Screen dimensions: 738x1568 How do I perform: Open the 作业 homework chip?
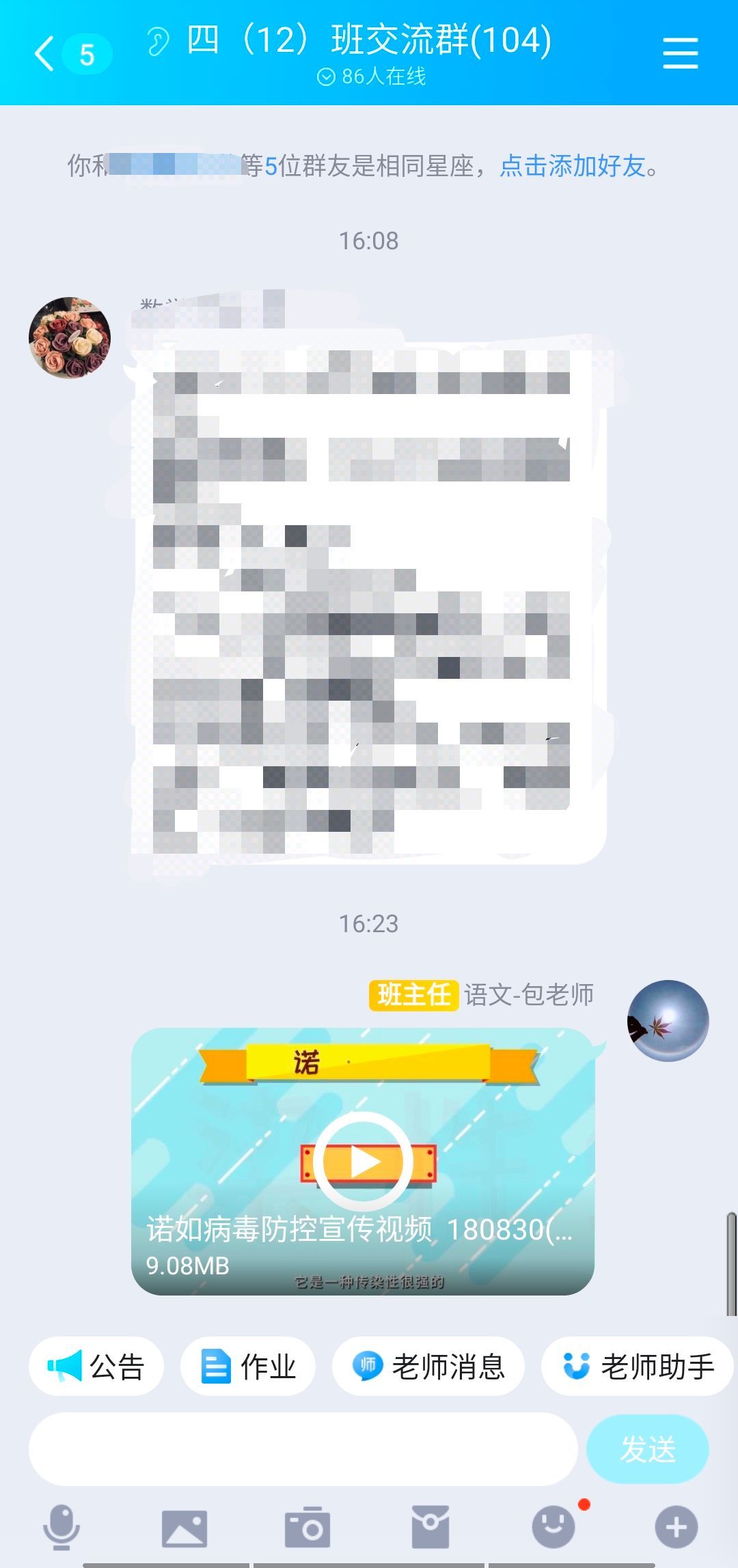point(248,1367)
